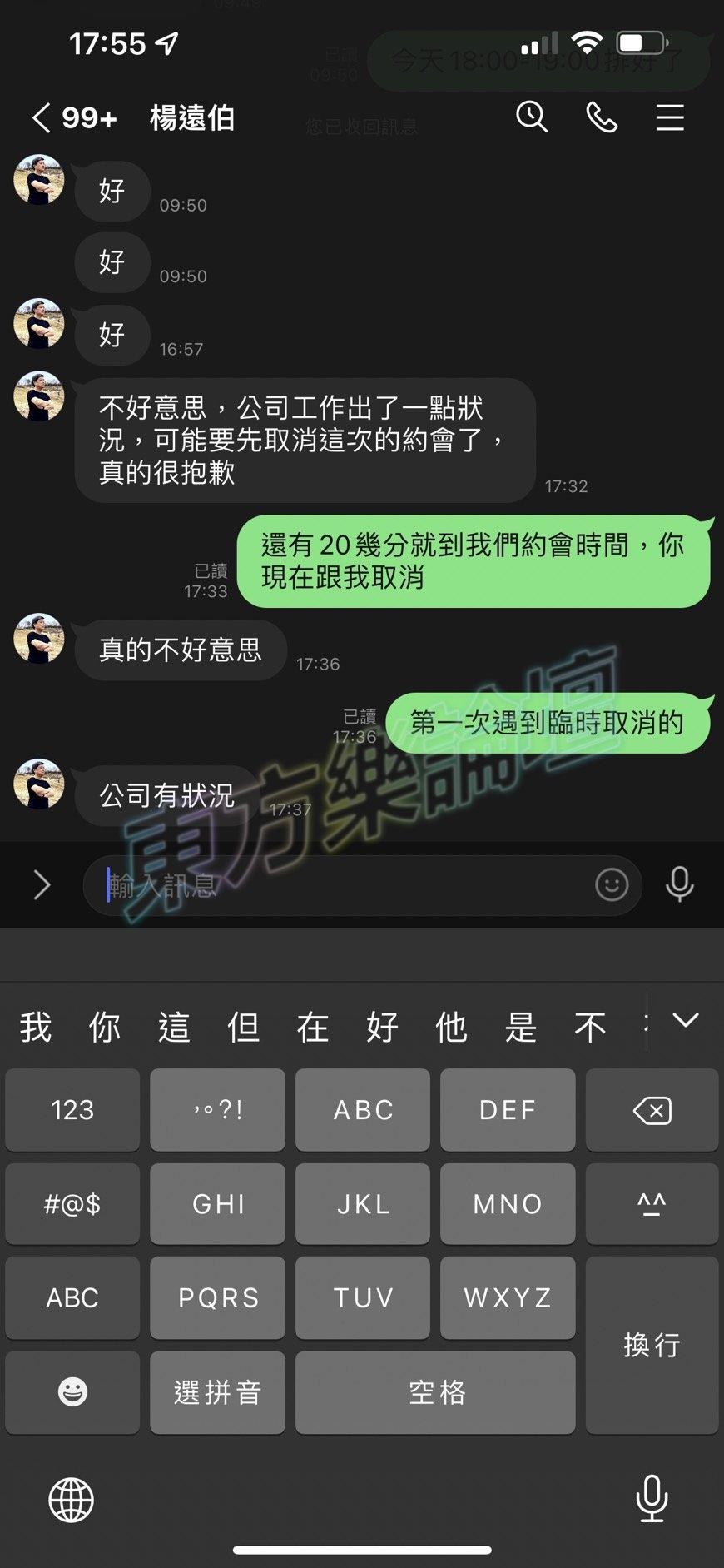Tap the 空格 space key
The width and height of the screenshot is (724, 1568).
point(435,1391)
